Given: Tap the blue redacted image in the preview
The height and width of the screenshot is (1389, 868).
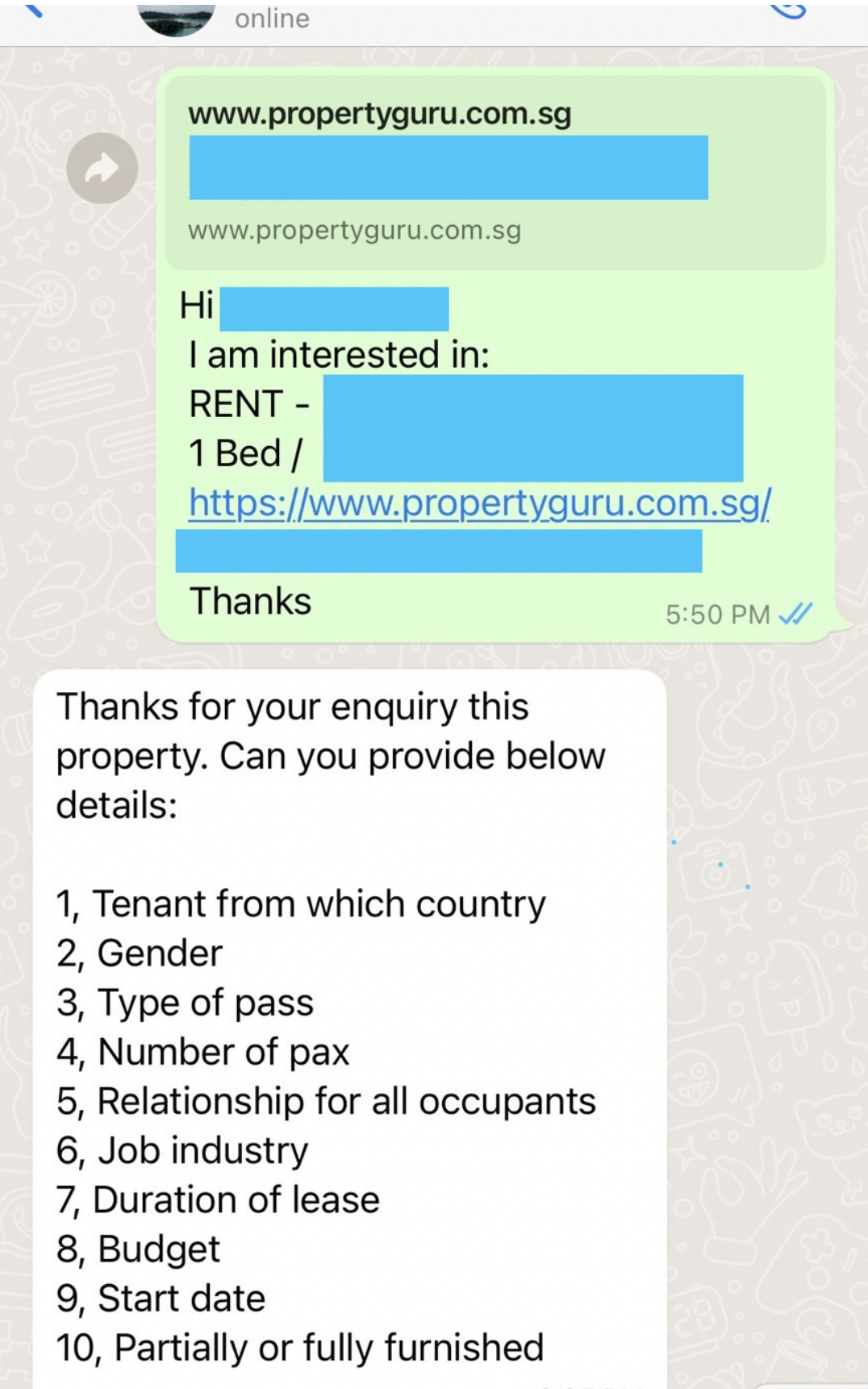Looking at the screenshot, I should click(448, 166).
